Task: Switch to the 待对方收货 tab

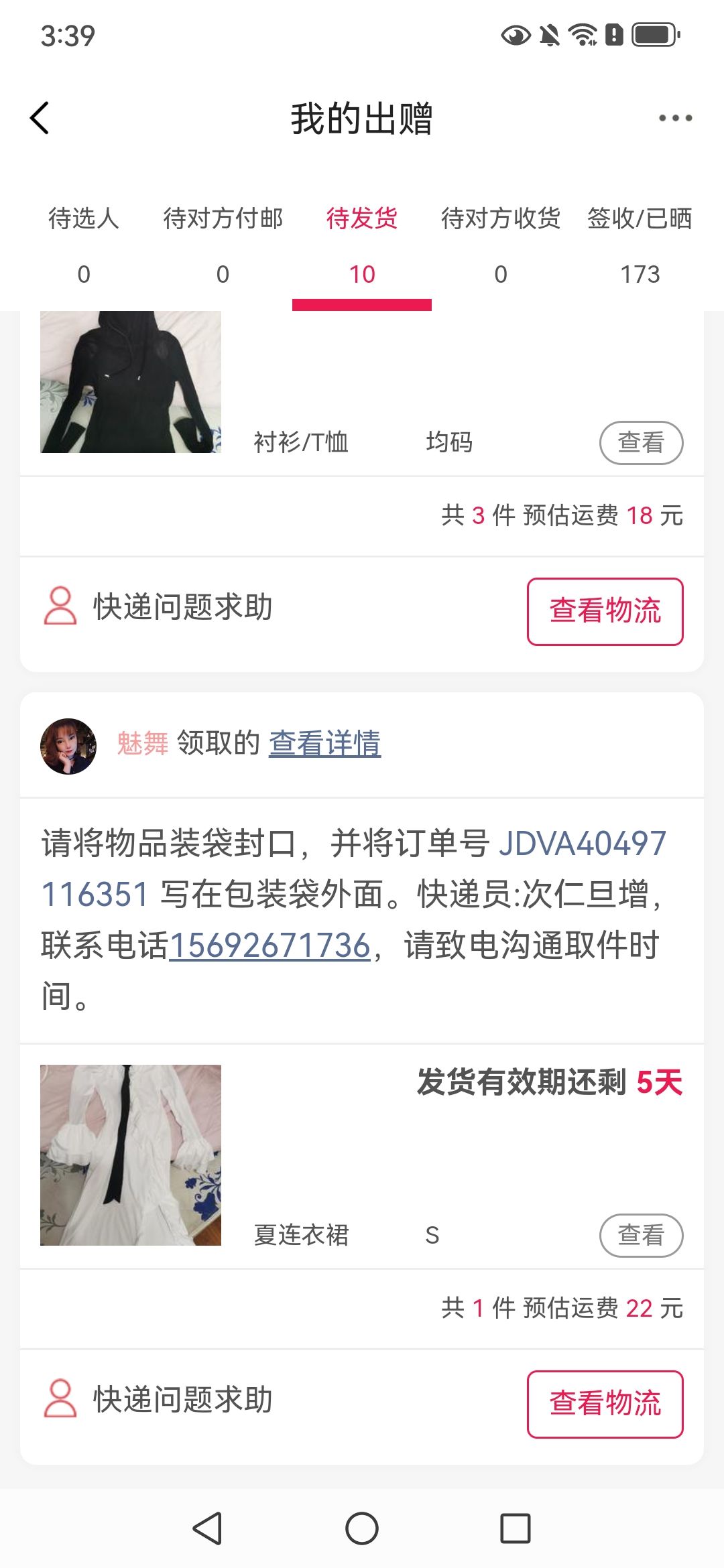Action: pyautogui.click(x=501, y=245)
